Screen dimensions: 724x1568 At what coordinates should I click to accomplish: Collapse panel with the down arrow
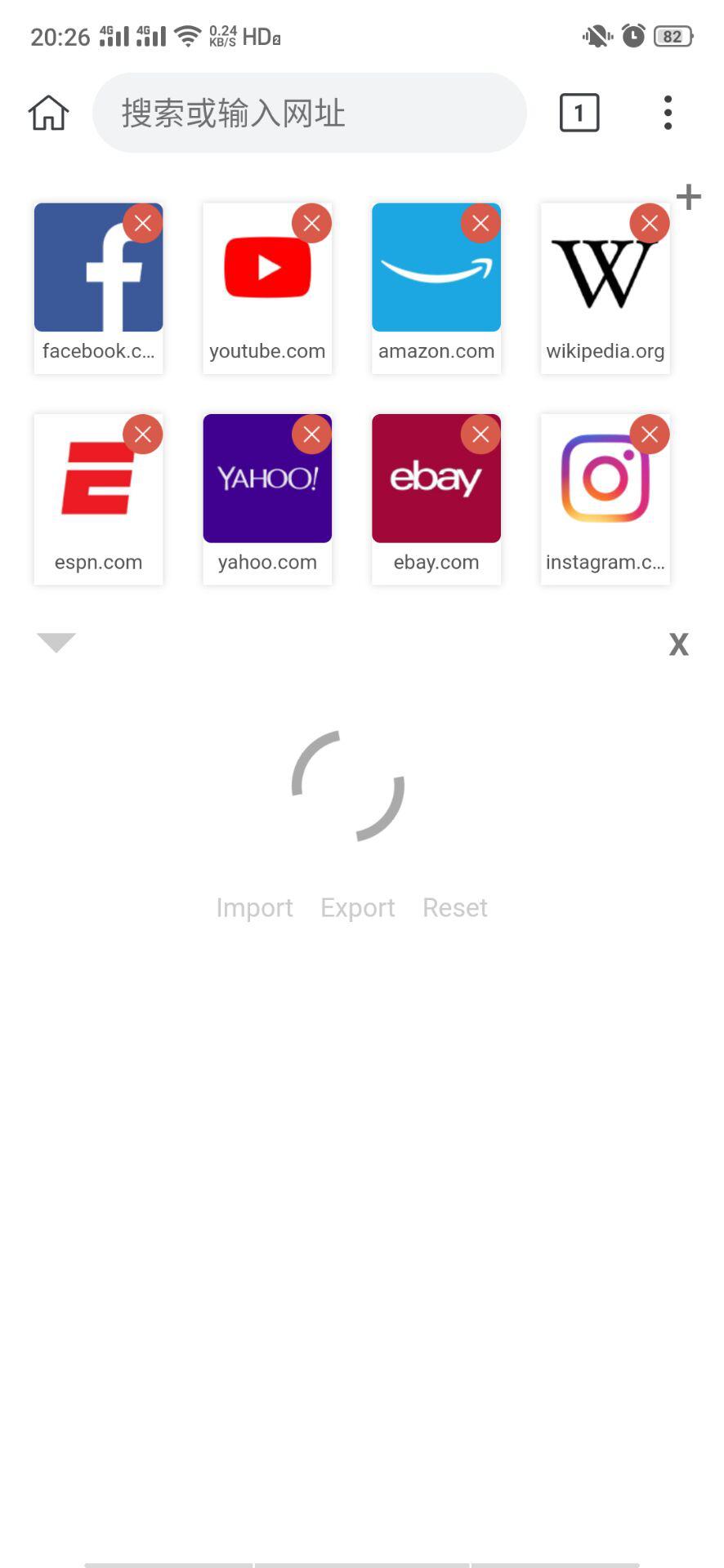[x=56, y=643]
